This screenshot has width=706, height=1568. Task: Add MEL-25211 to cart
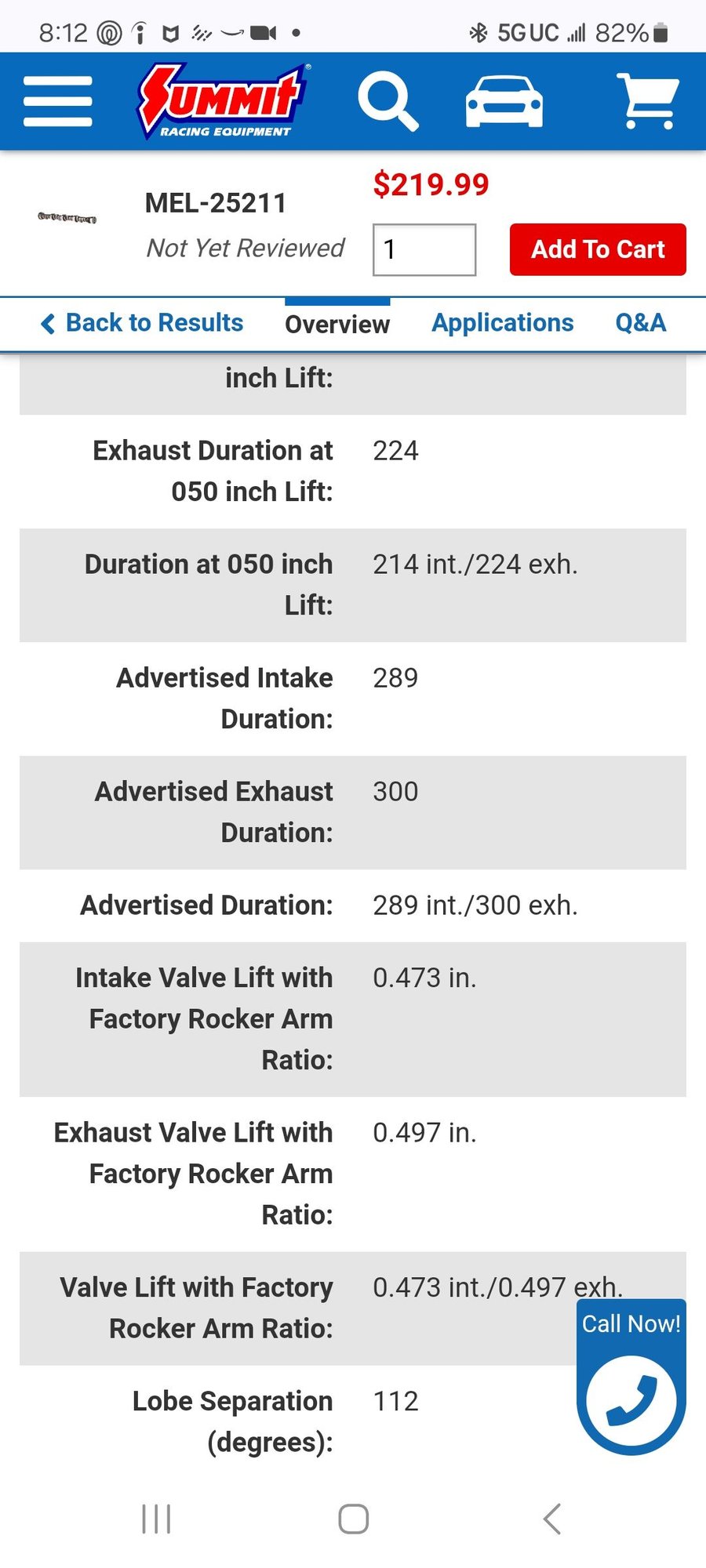(x=598, y=249)
